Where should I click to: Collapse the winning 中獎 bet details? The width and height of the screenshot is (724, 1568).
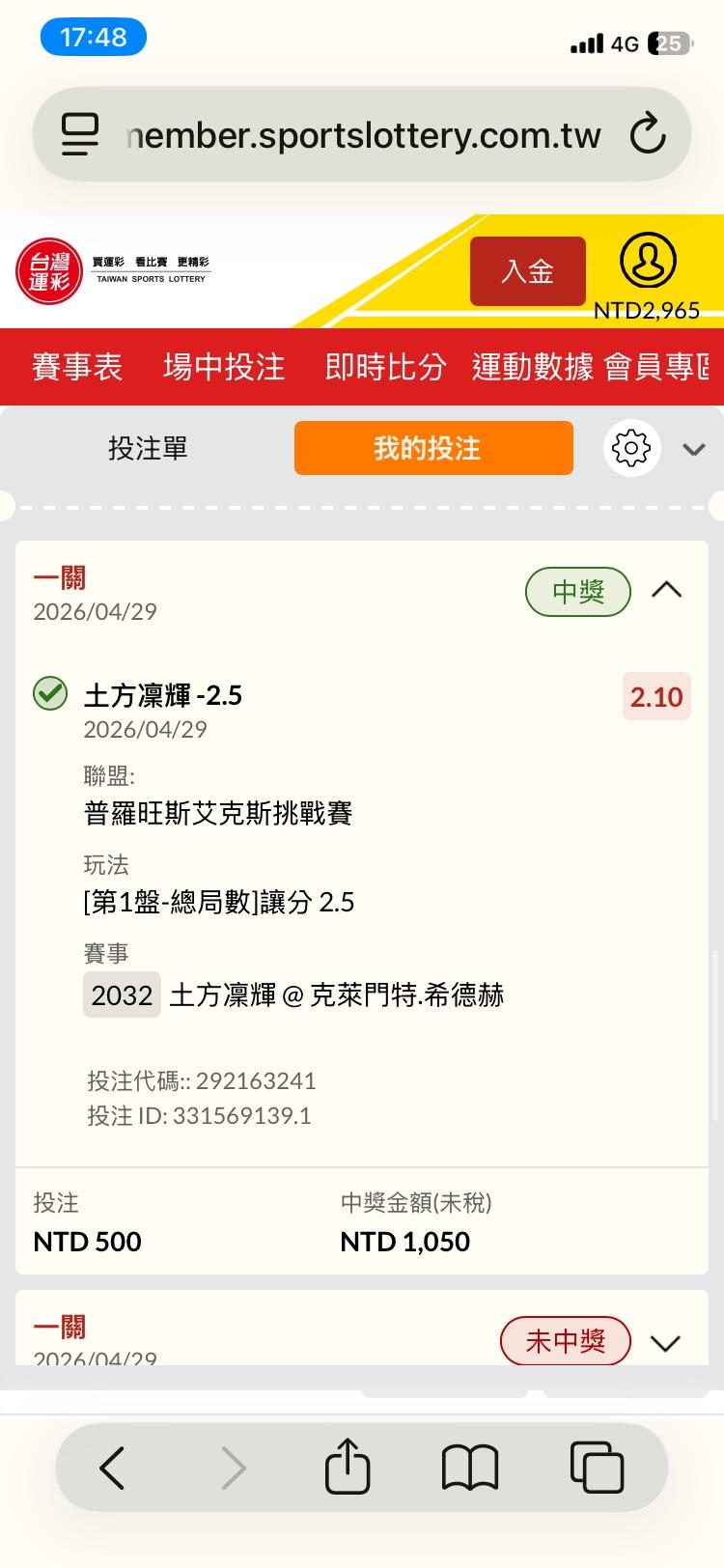[667, 590]
